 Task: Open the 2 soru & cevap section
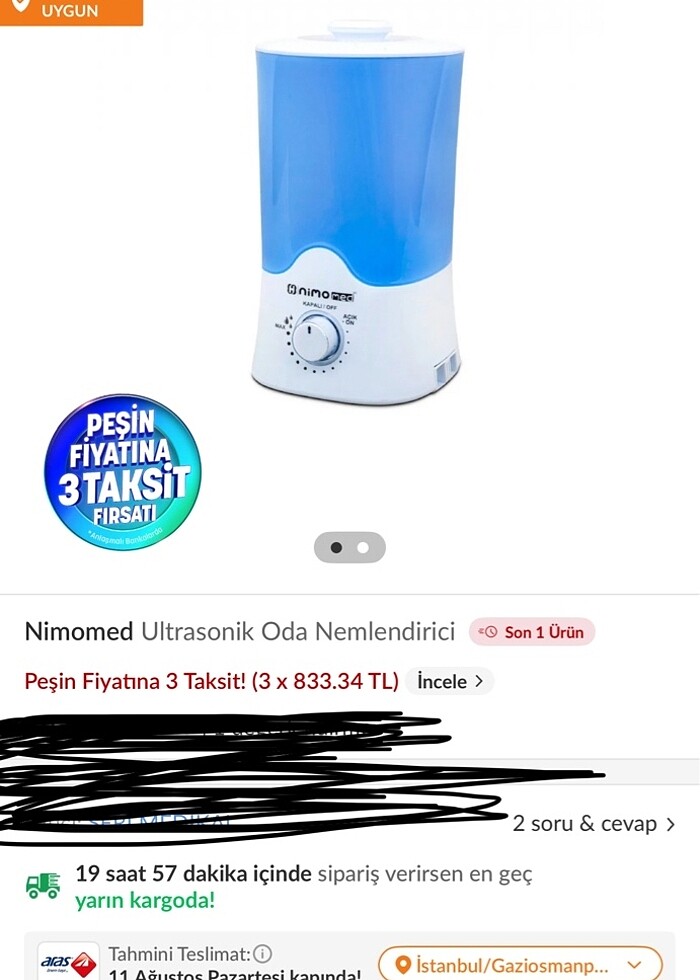coord(594,824)
